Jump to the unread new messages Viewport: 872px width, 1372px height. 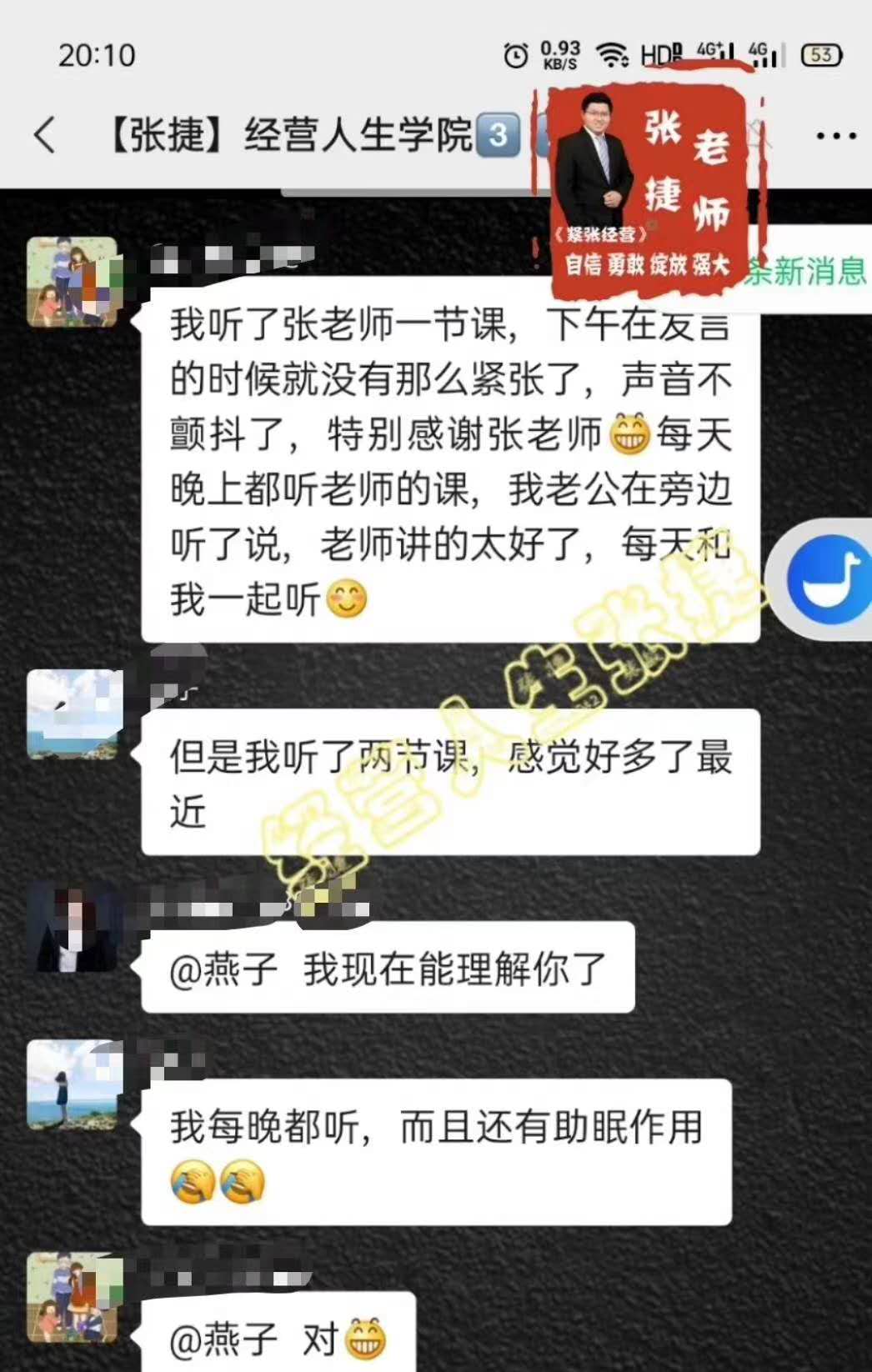[x=804, y=272]
